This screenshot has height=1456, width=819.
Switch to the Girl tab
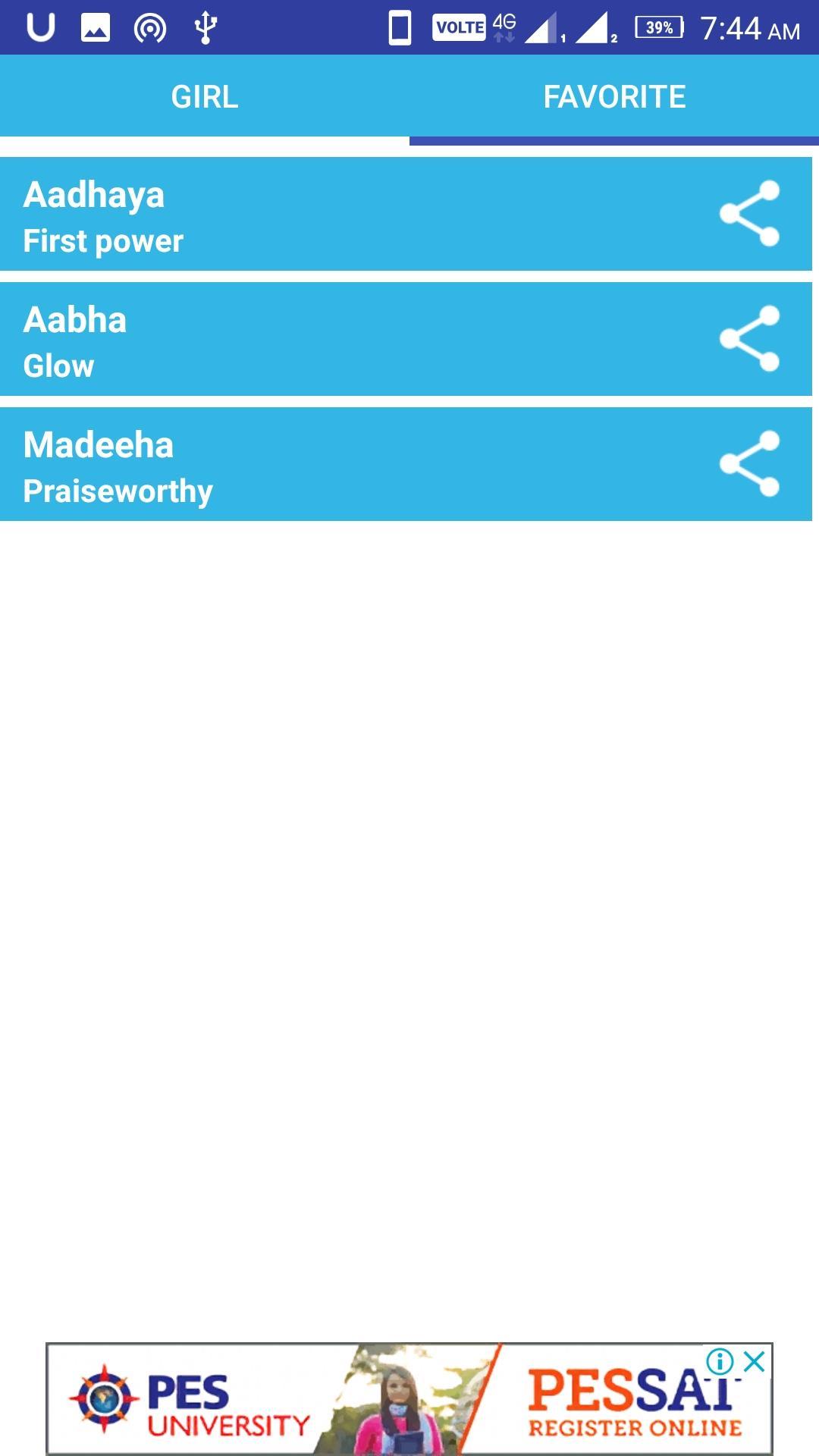205,97
